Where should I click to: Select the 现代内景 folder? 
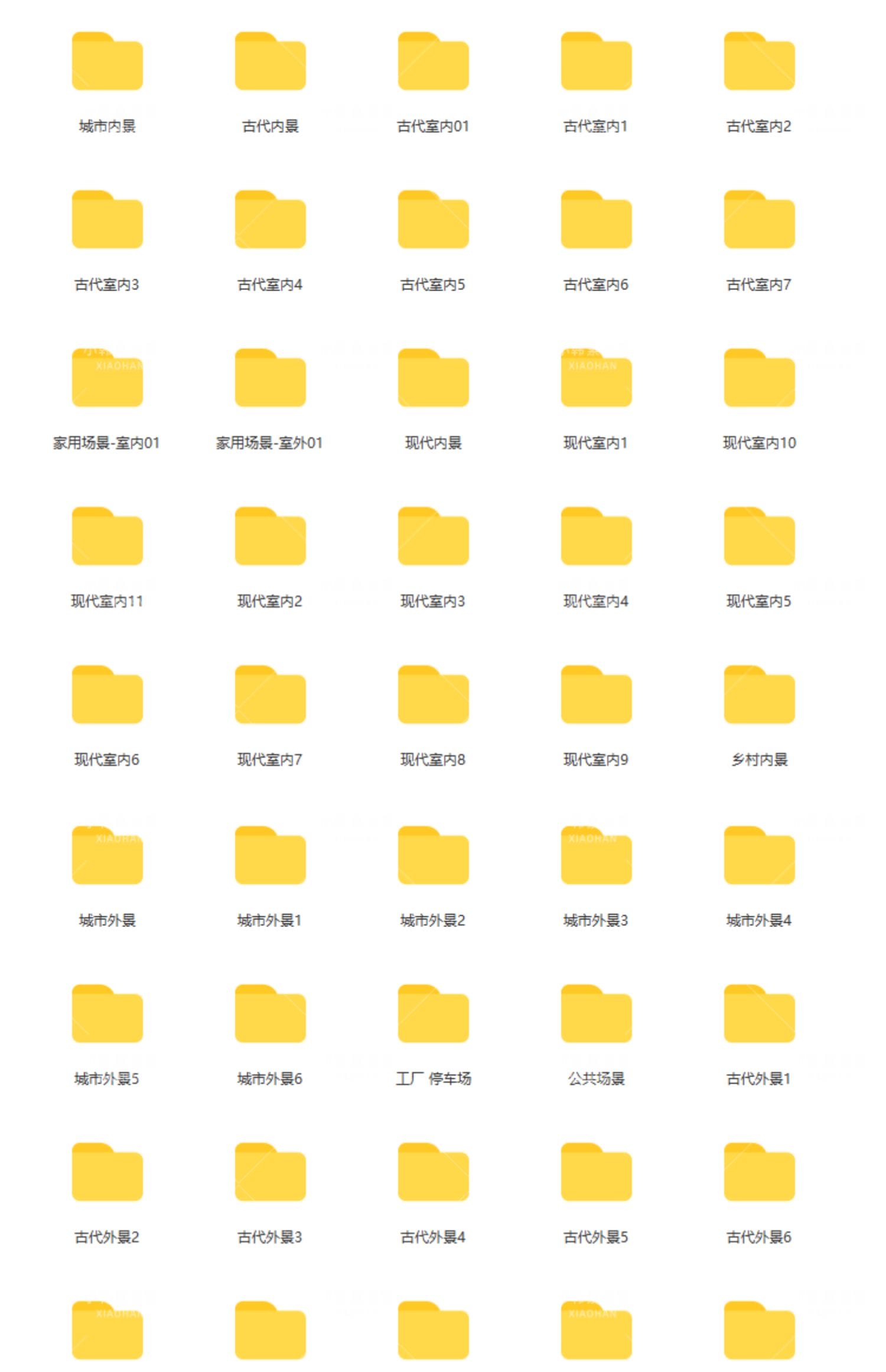tap(434, 381)
